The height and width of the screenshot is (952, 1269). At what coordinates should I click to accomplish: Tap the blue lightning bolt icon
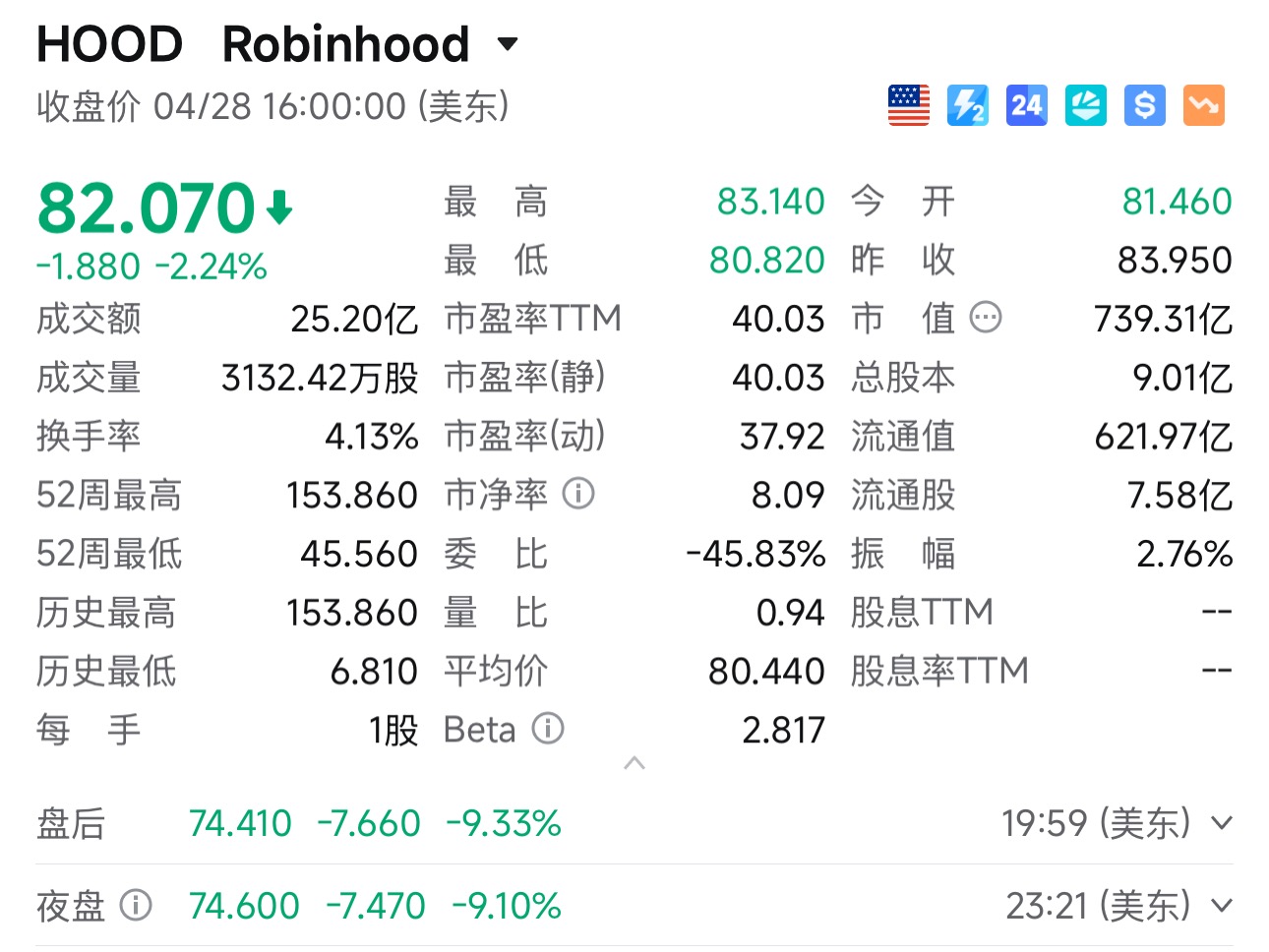point(967,105)
